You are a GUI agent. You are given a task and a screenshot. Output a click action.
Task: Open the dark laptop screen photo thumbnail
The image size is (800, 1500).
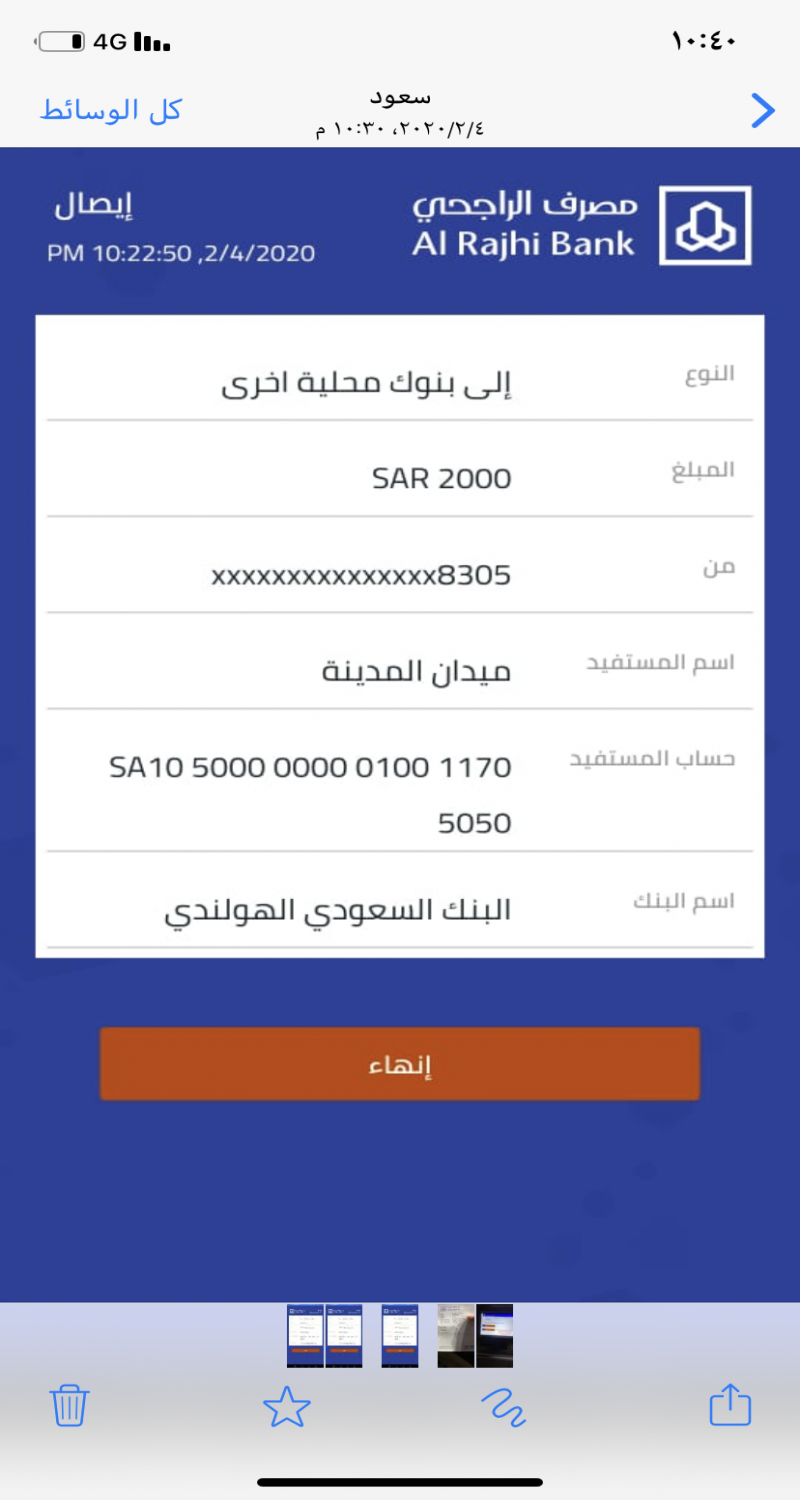click(x=495, y=1335)
